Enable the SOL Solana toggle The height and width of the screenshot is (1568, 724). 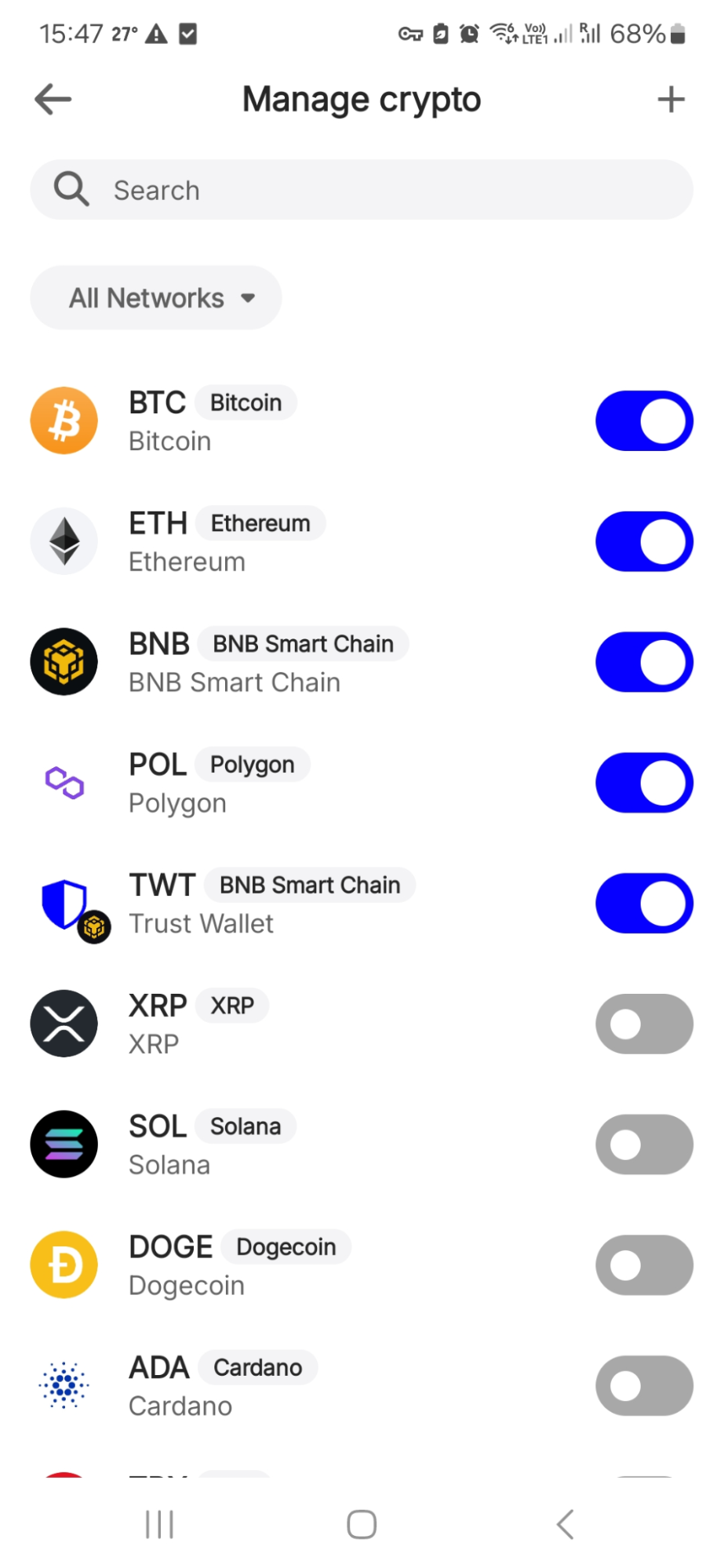pos(643,1144)
